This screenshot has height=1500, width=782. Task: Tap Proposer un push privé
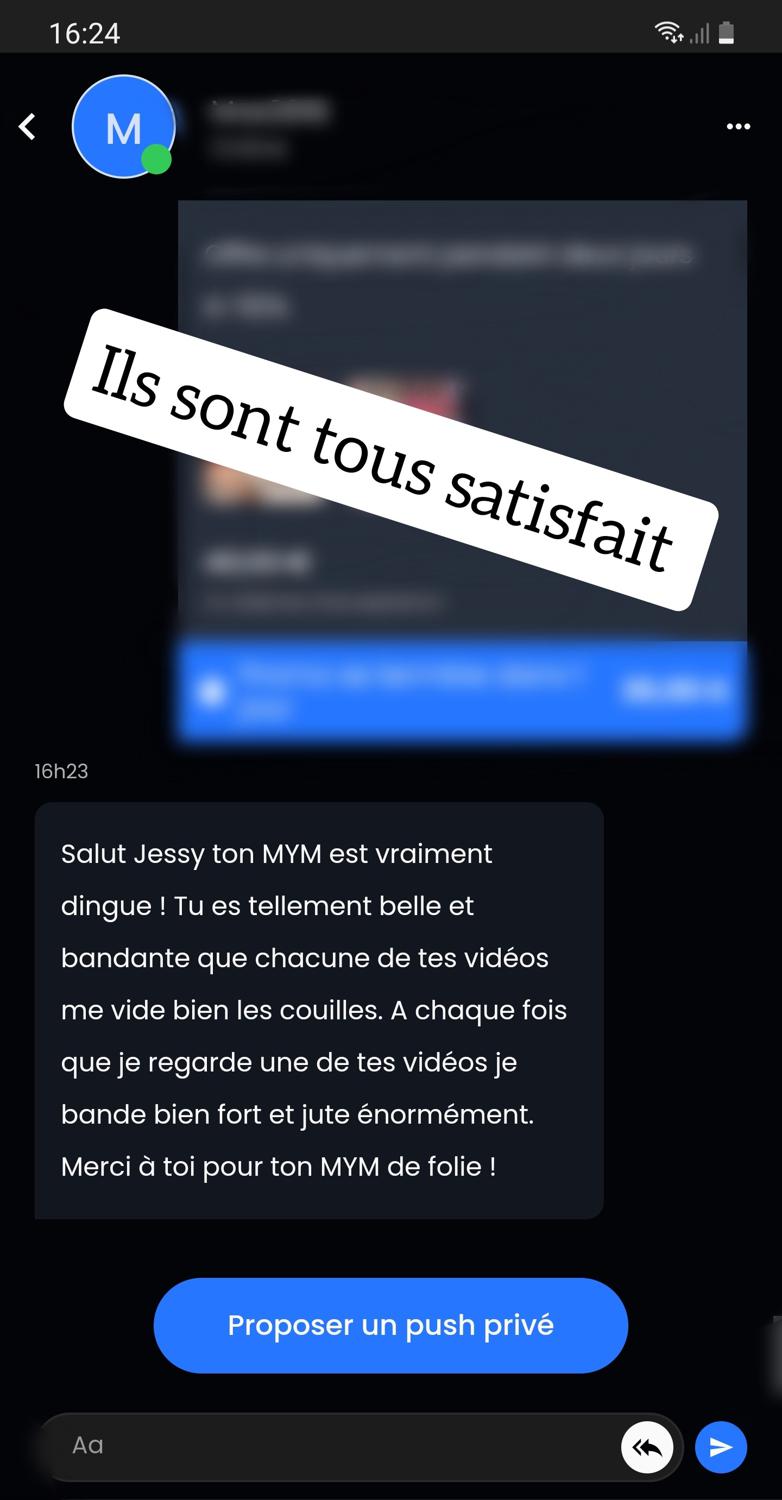coord(390,1325)
